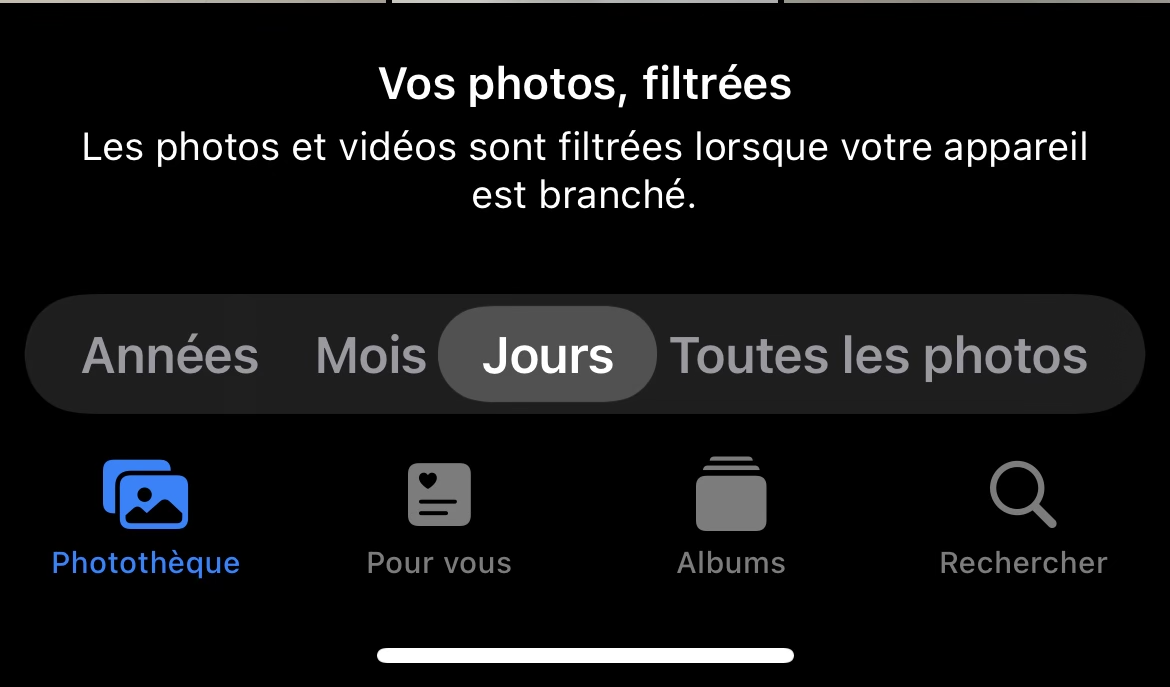Switch to the Années view

pyautogui.click(x=170, y=355)
